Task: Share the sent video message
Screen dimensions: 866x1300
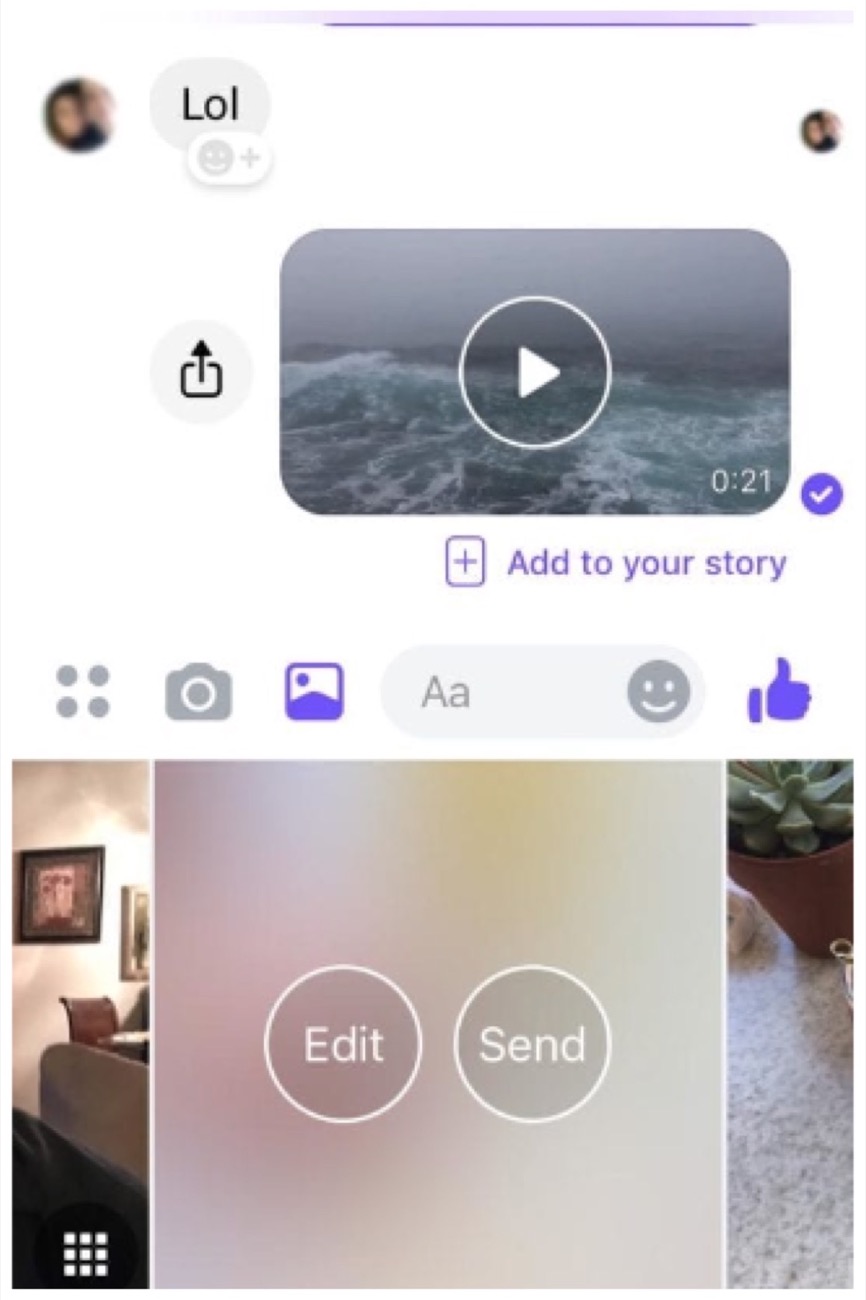Action: [x=201, y=372]
